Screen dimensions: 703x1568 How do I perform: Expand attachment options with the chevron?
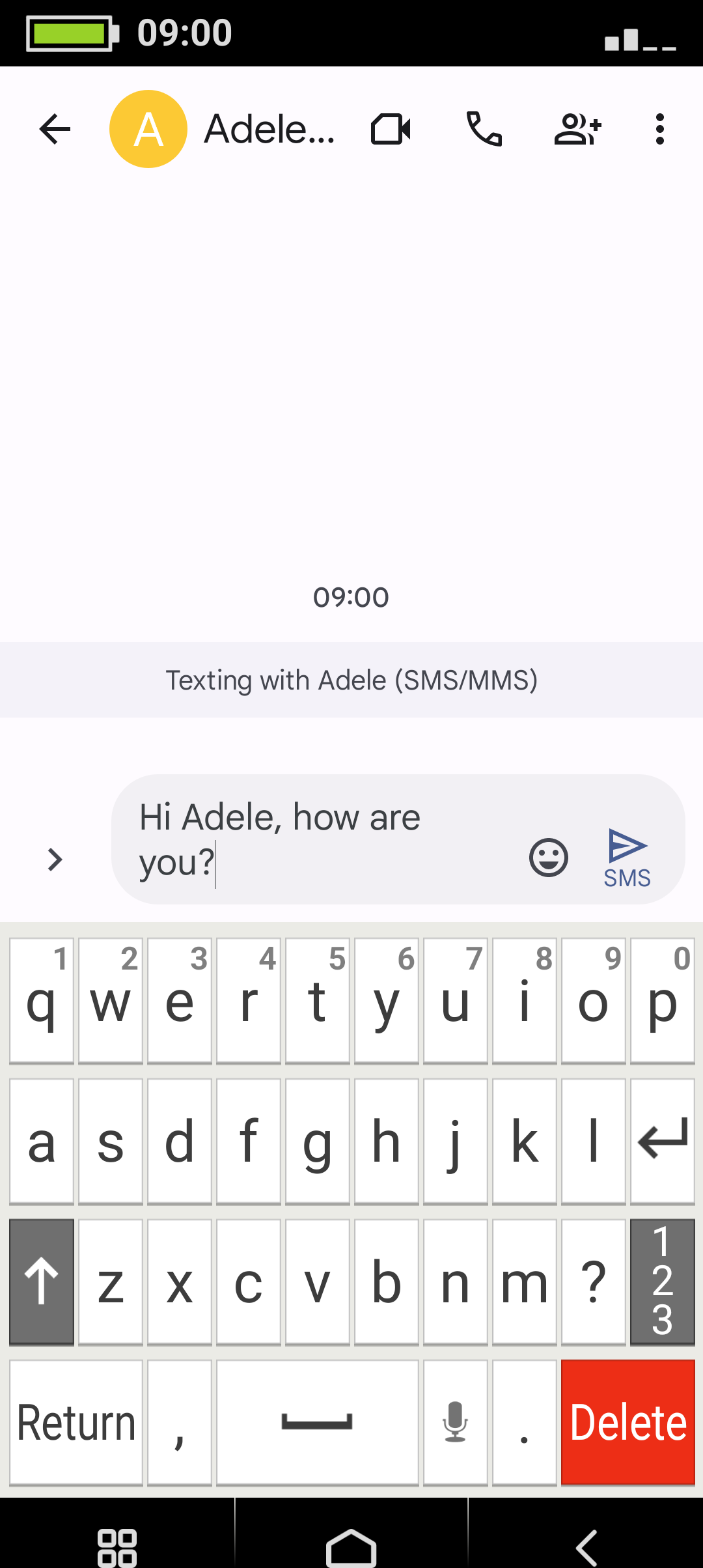coord(55,860)
